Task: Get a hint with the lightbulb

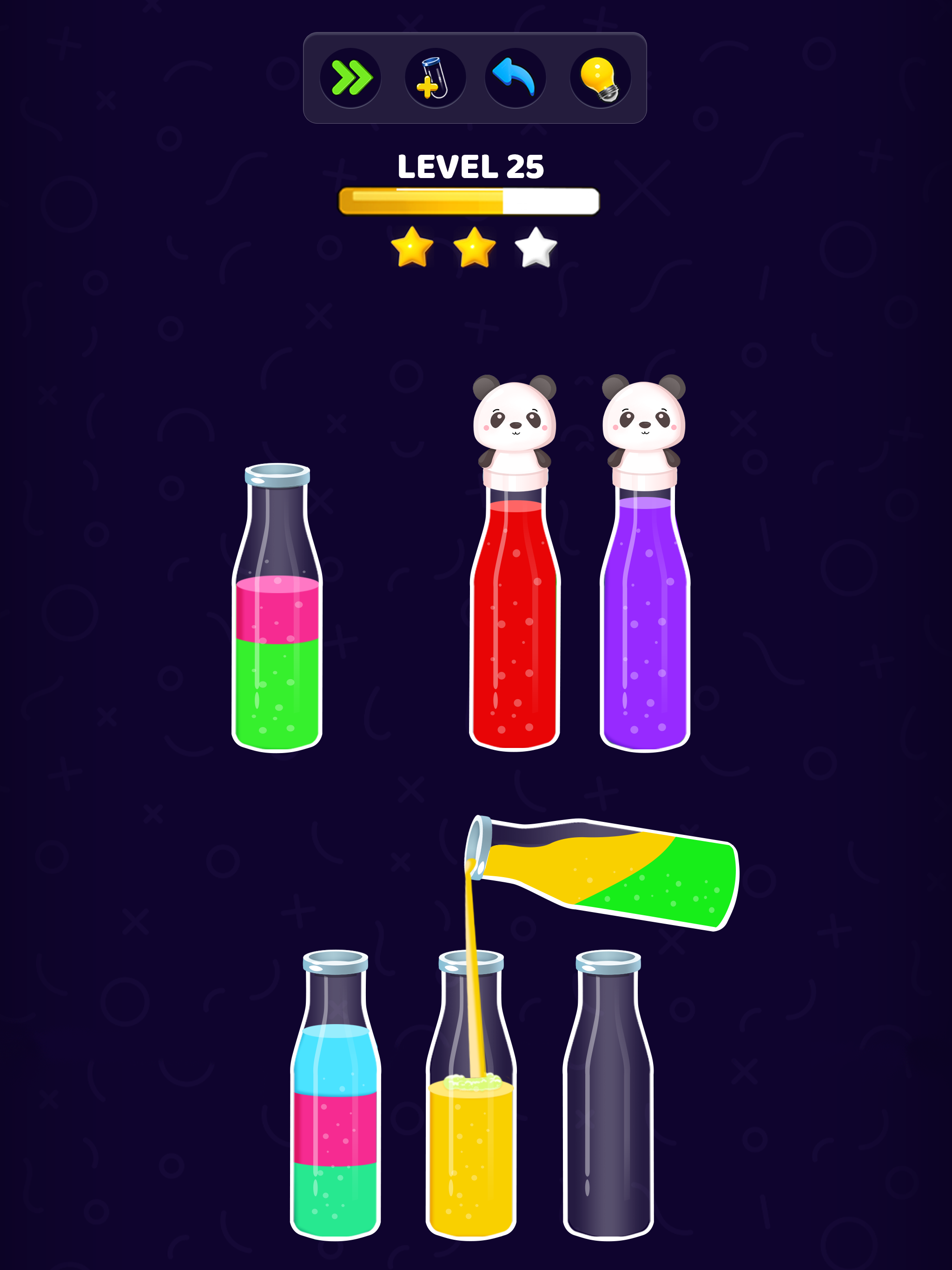Action: [x=600, y=78]
